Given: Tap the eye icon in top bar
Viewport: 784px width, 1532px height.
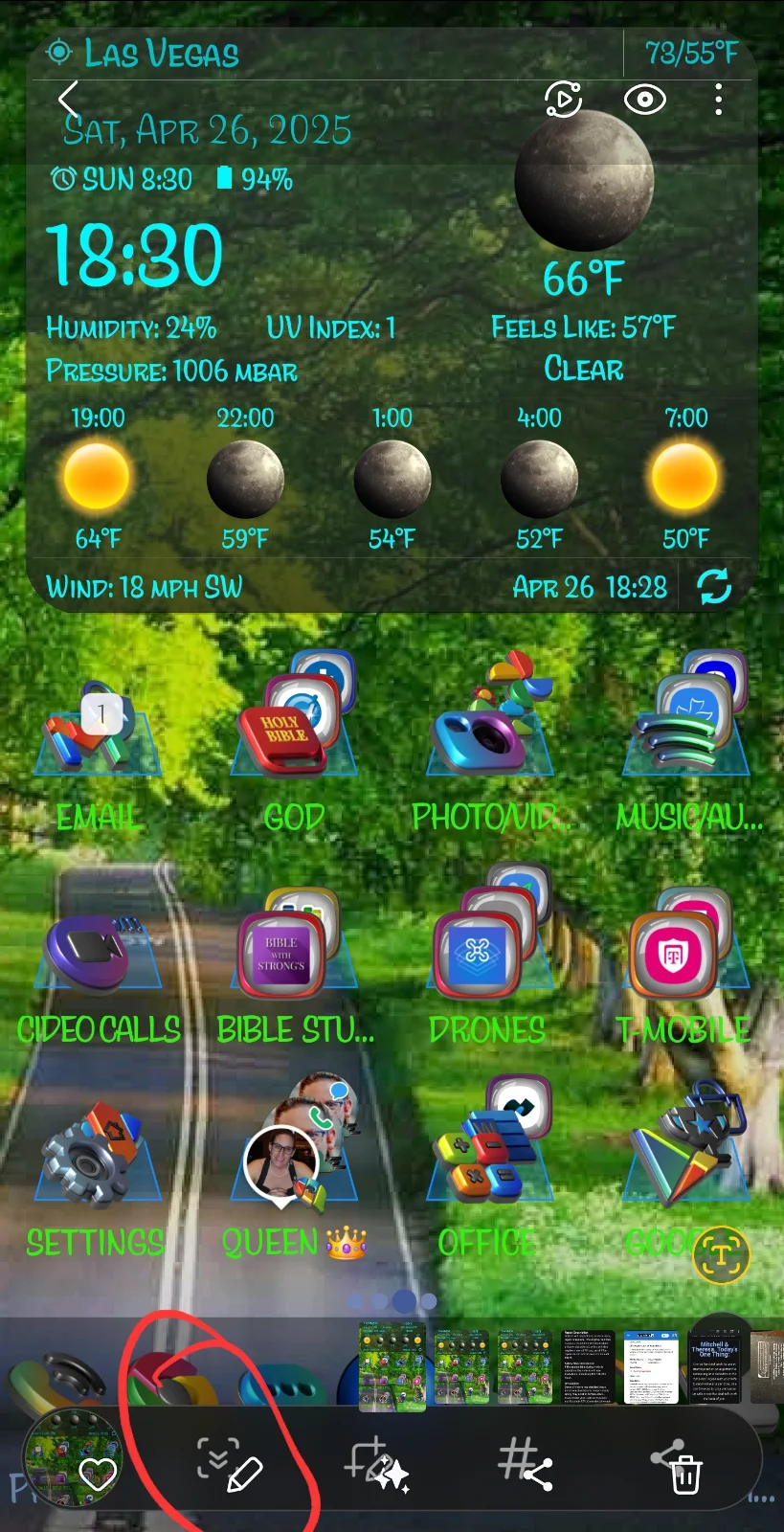Looking at the screenshot, I should [x=644, y=100].
